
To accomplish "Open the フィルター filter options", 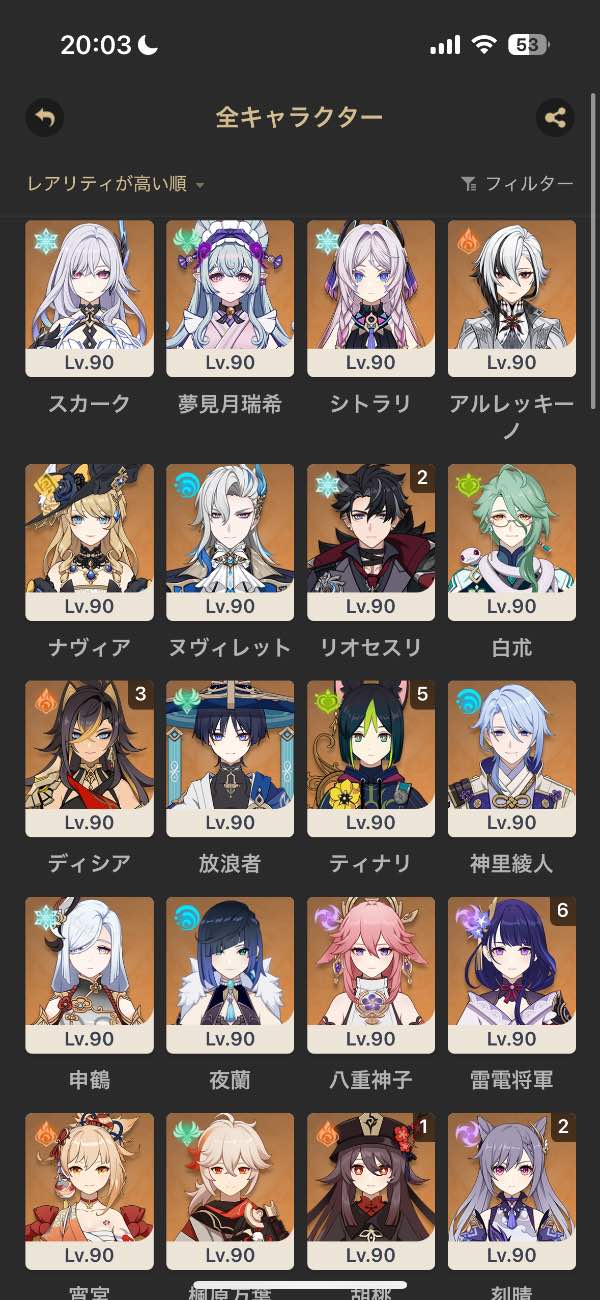I will tap(517, 184).
